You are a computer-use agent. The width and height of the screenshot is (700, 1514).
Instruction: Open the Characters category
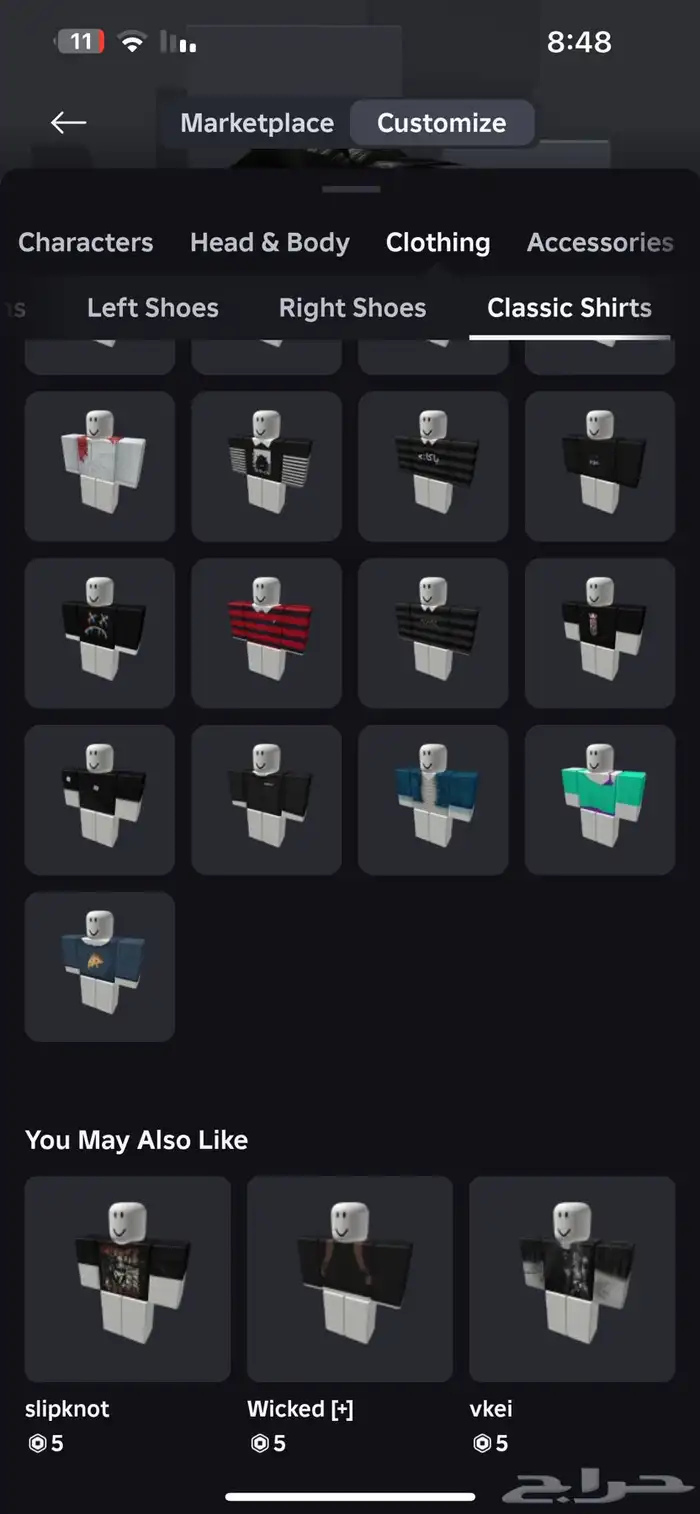86,242
